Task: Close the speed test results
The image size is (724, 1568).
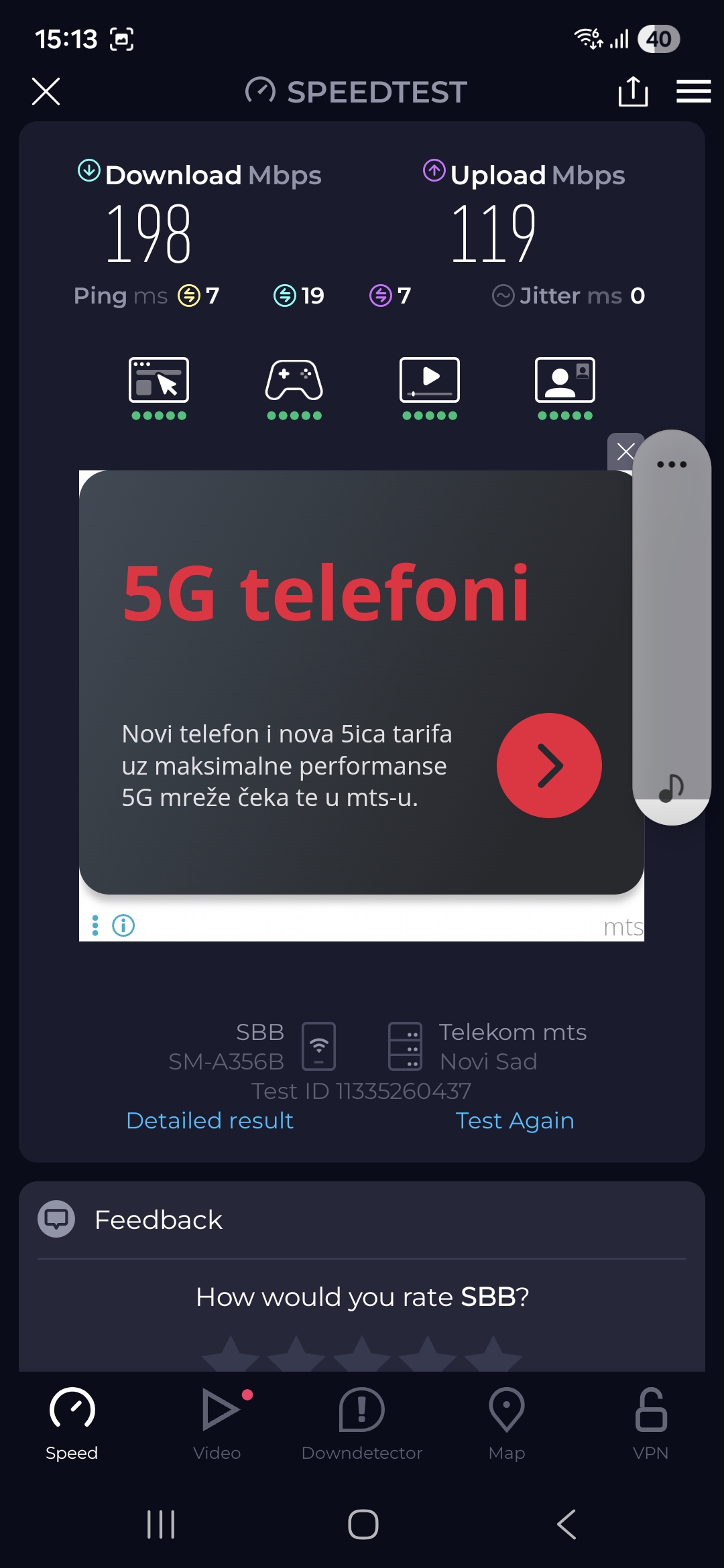Action: click(46, 91)
